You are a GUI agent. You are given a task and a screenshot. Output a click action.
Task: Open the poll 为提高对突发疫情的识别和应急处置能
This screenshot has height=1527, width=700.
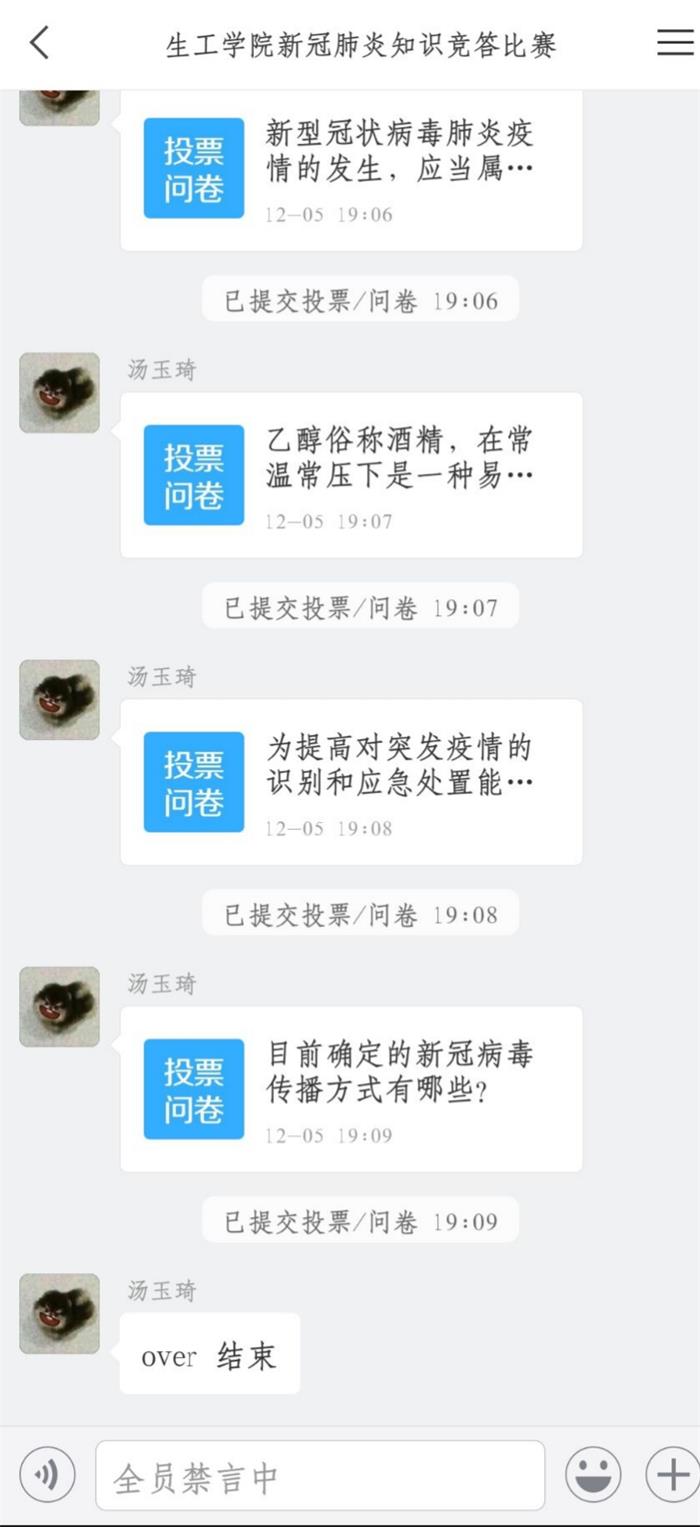click(351, 782)
